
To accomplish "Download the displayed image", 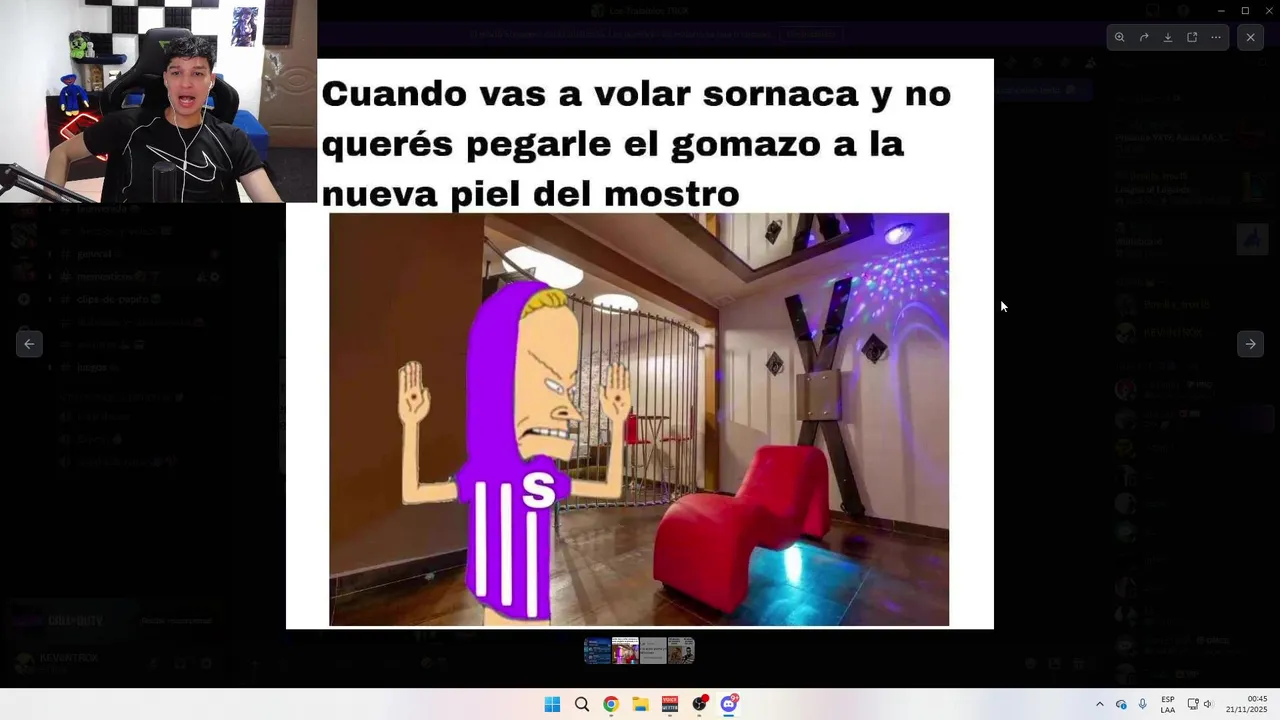I will click(x=1168, y=37).
